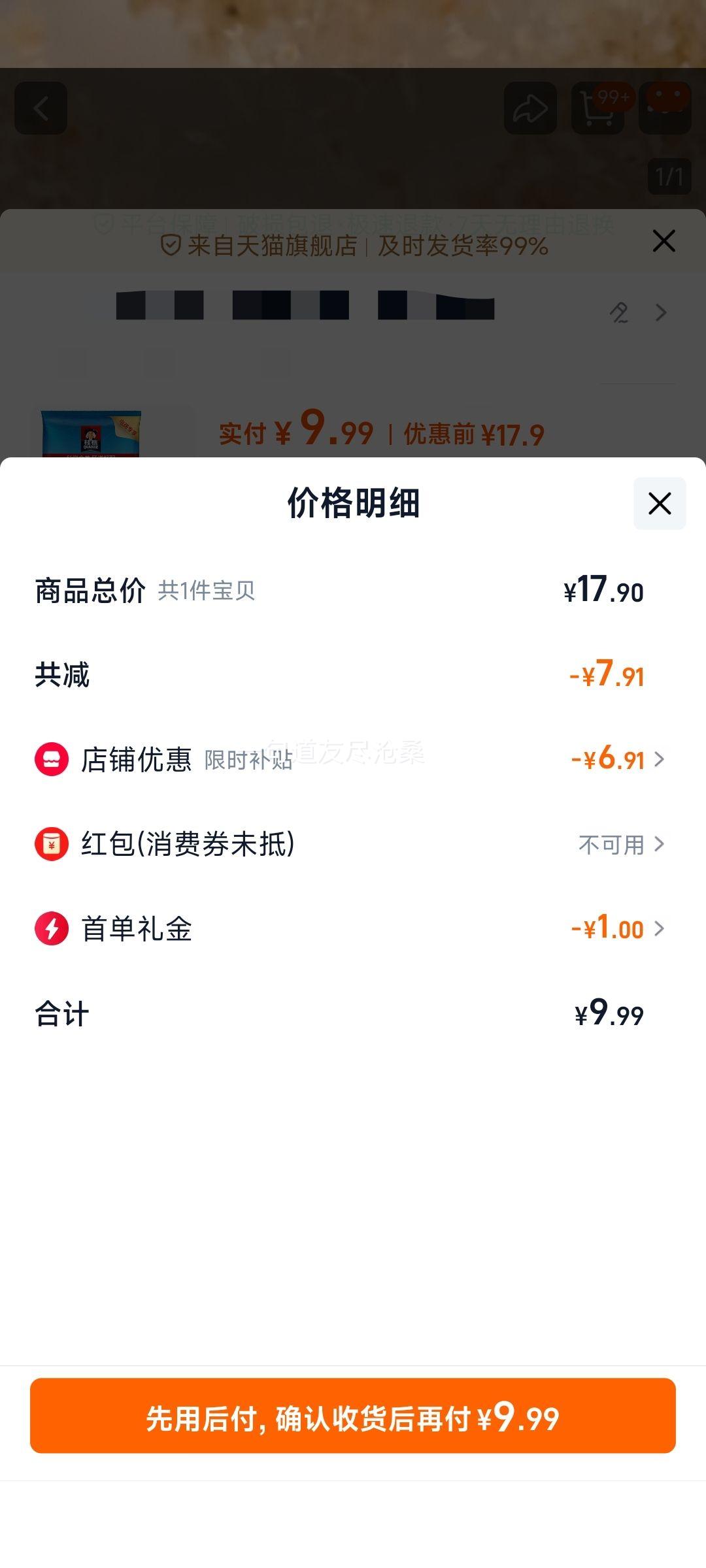Open 店铺优惠 discount details

[617, 759]
